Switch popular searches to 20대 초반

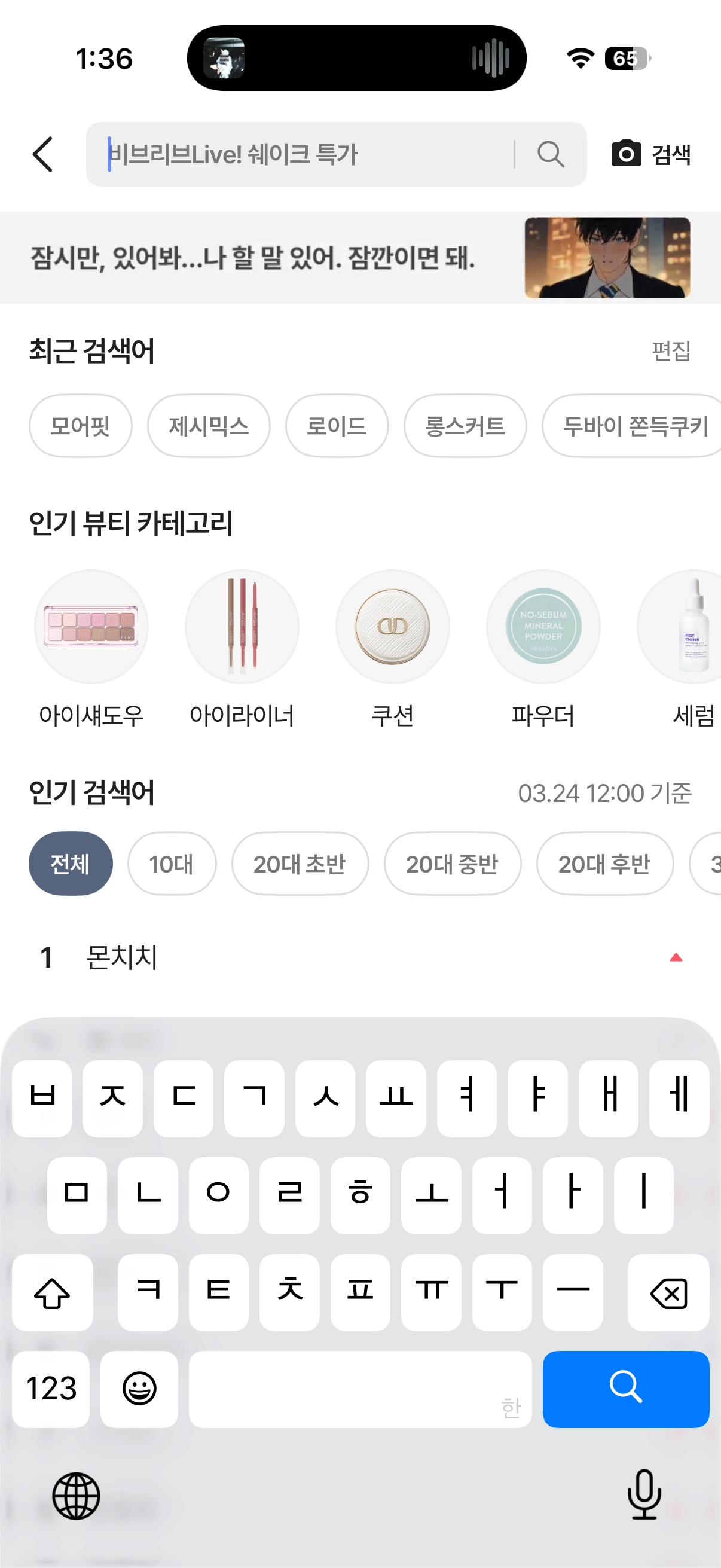300,863
